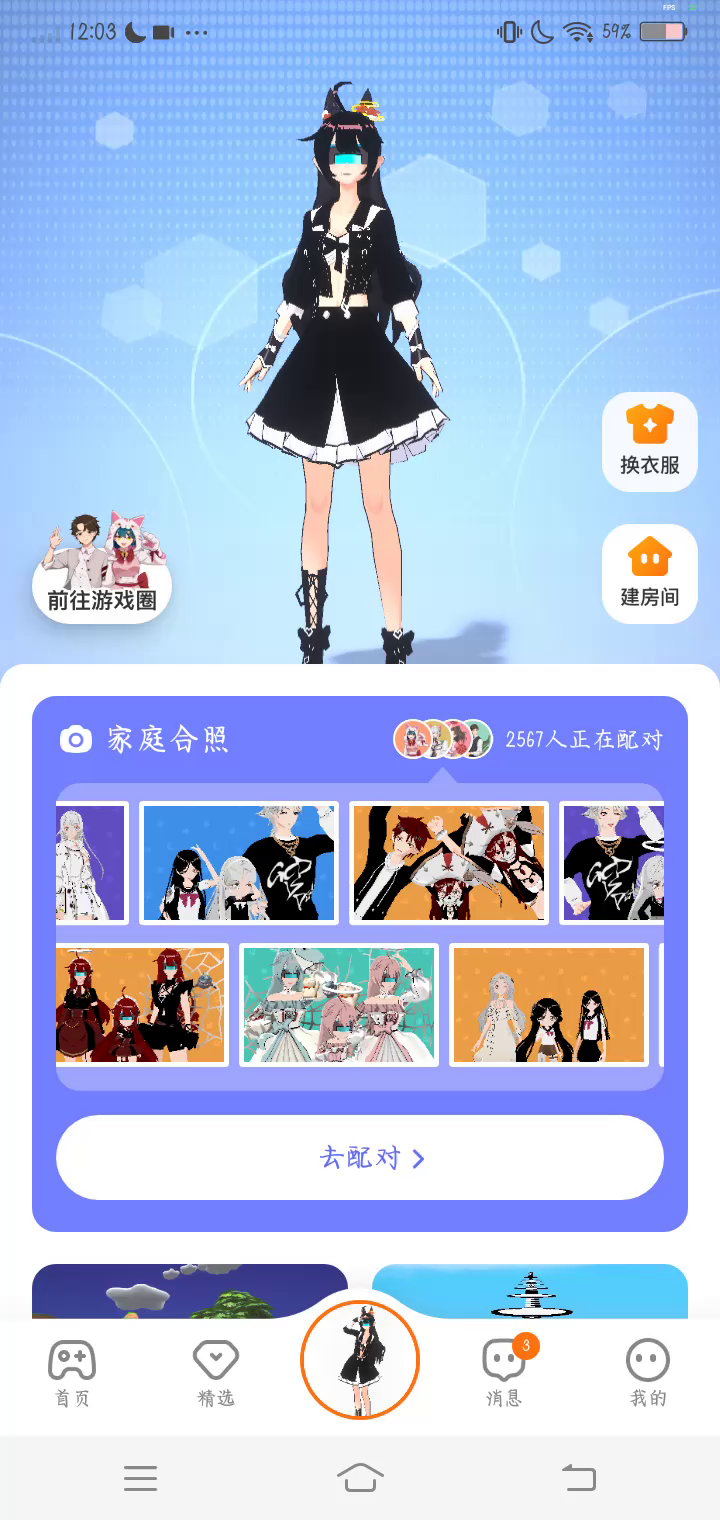Switch to the 精选 featured tab
Image resolution: width=720 pixels, height=1520 pixels.
[216, 1374]
